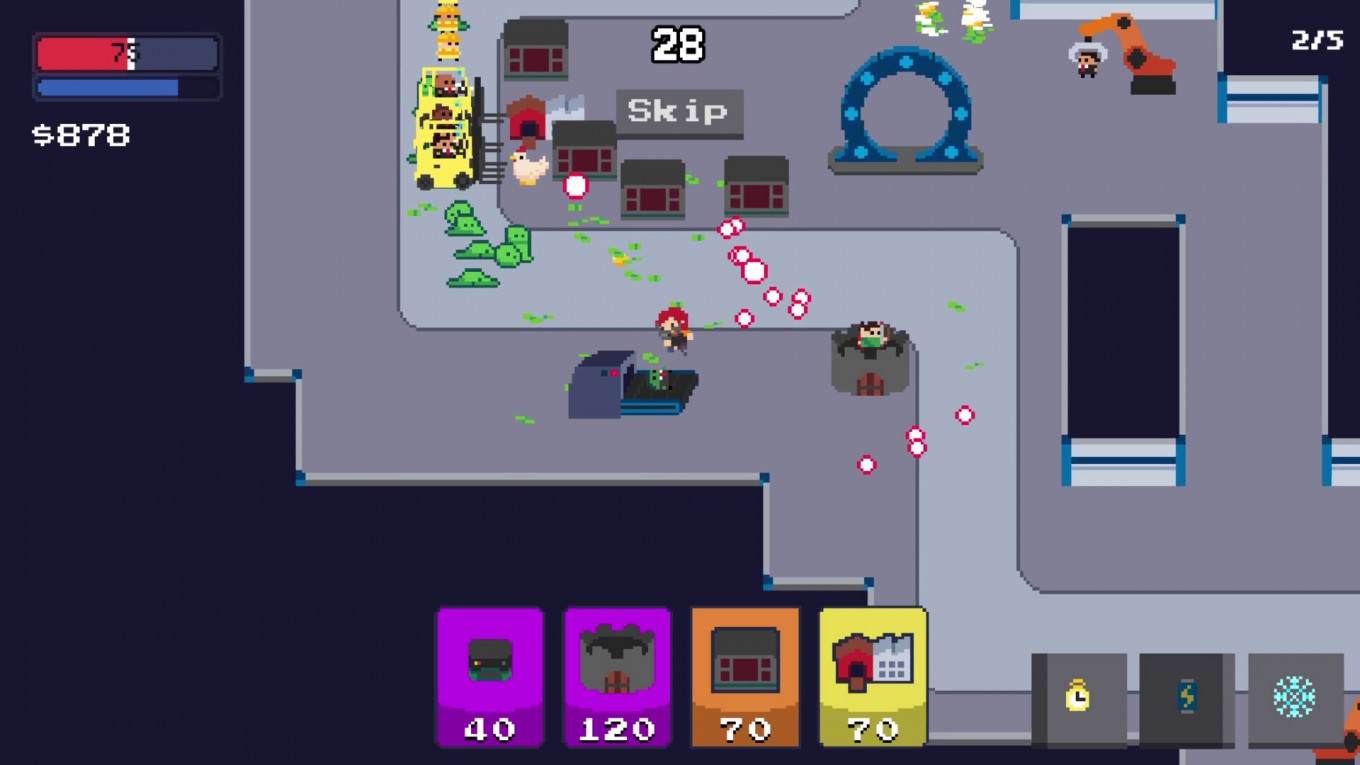Choose the yellow 70-cost factory card

pos(873,676)
